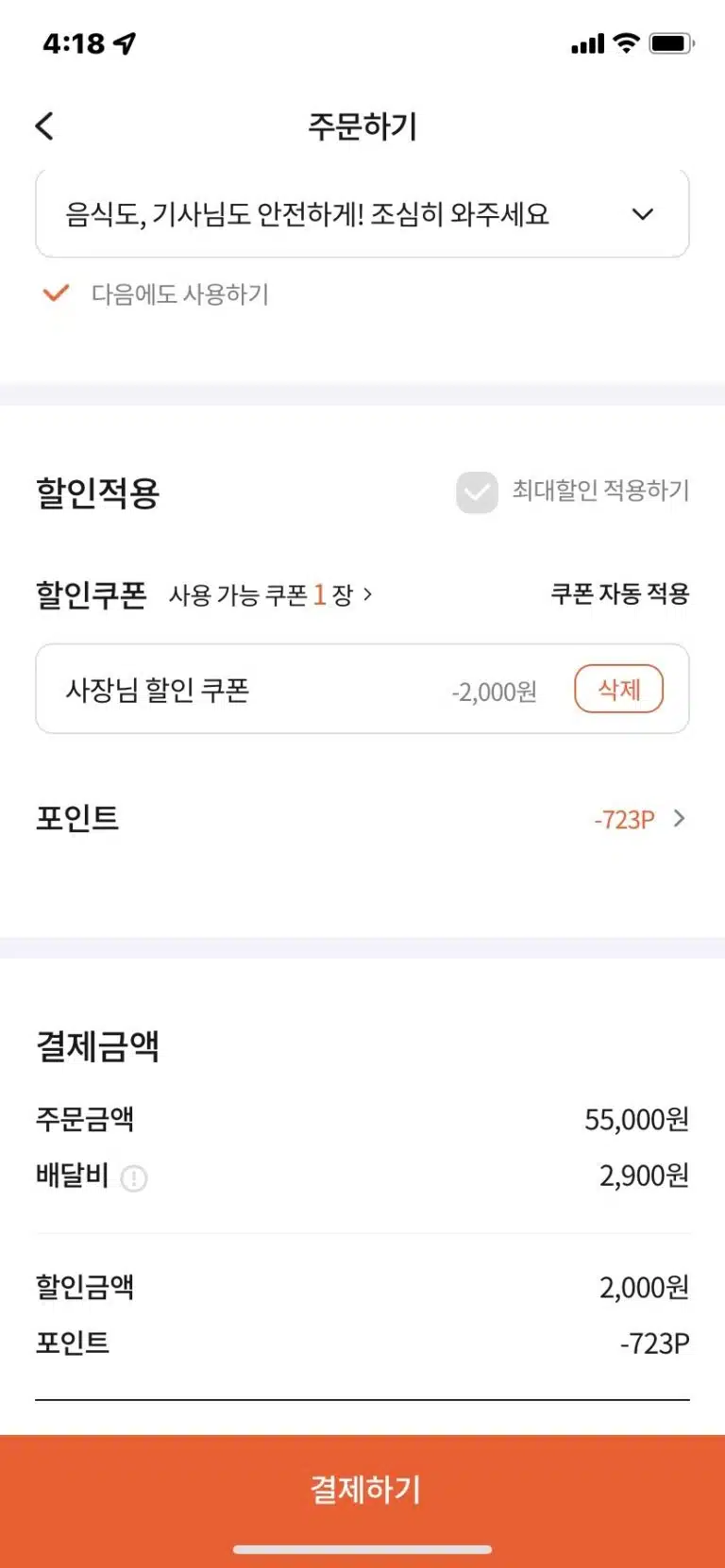Tap the back arrow to leave 주문하기
The height and width of the screenshot is (1568, 725).
(x=43, y=125)
